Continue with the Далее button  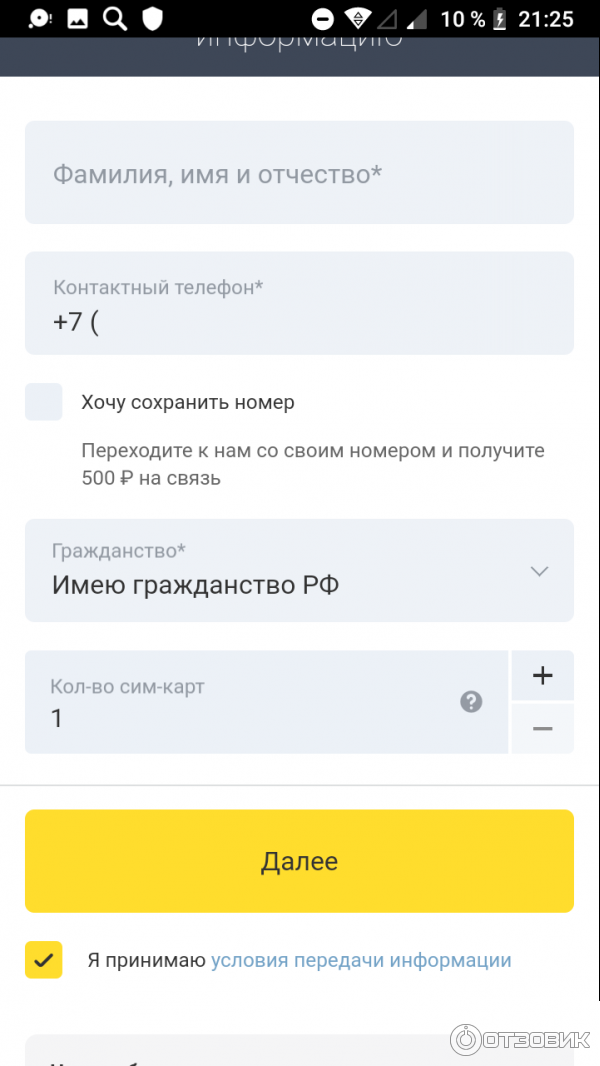tap(299, 861)
